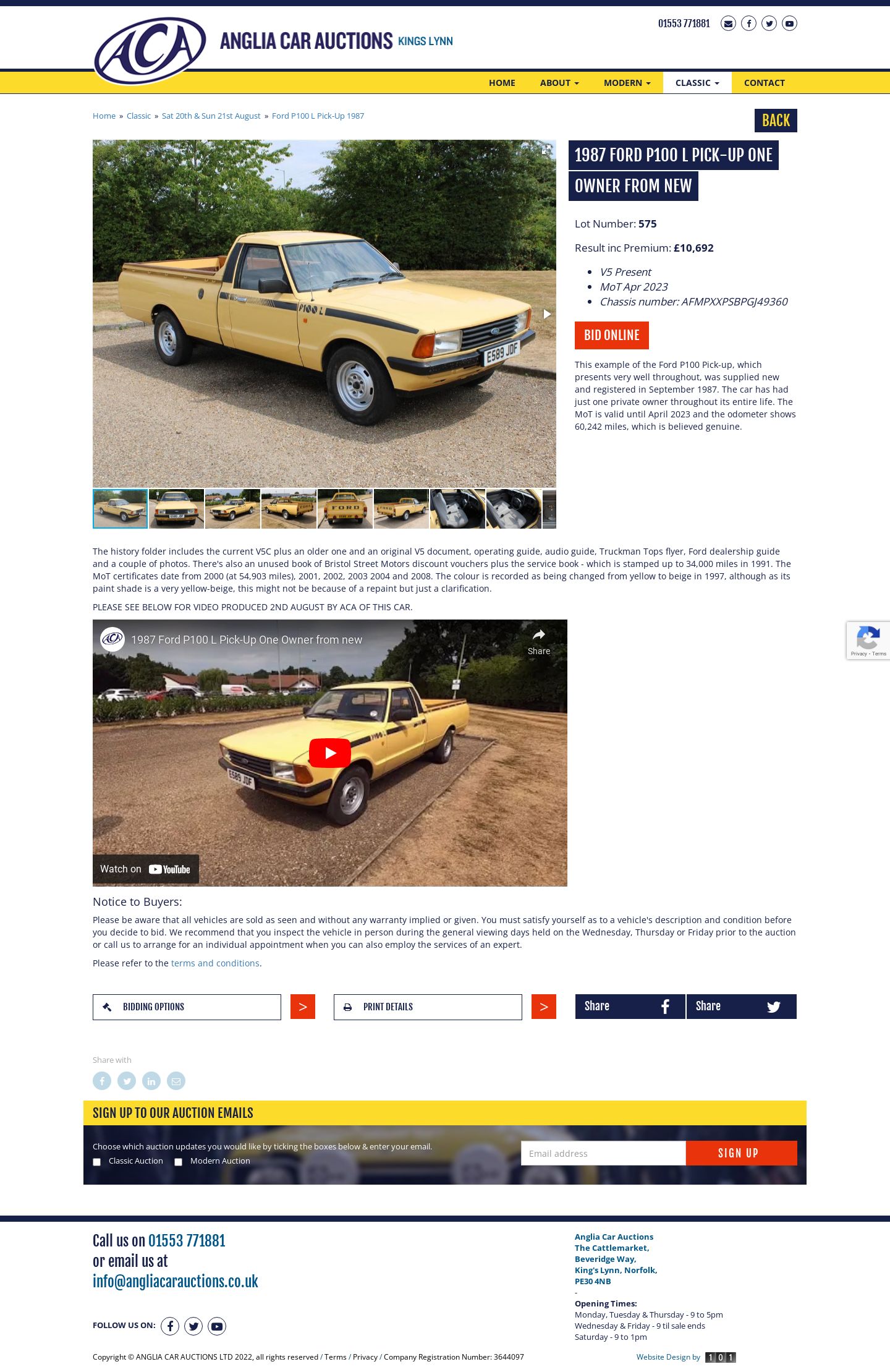
Task: Show the next gallery photo arrow
Action: (546, 314)
